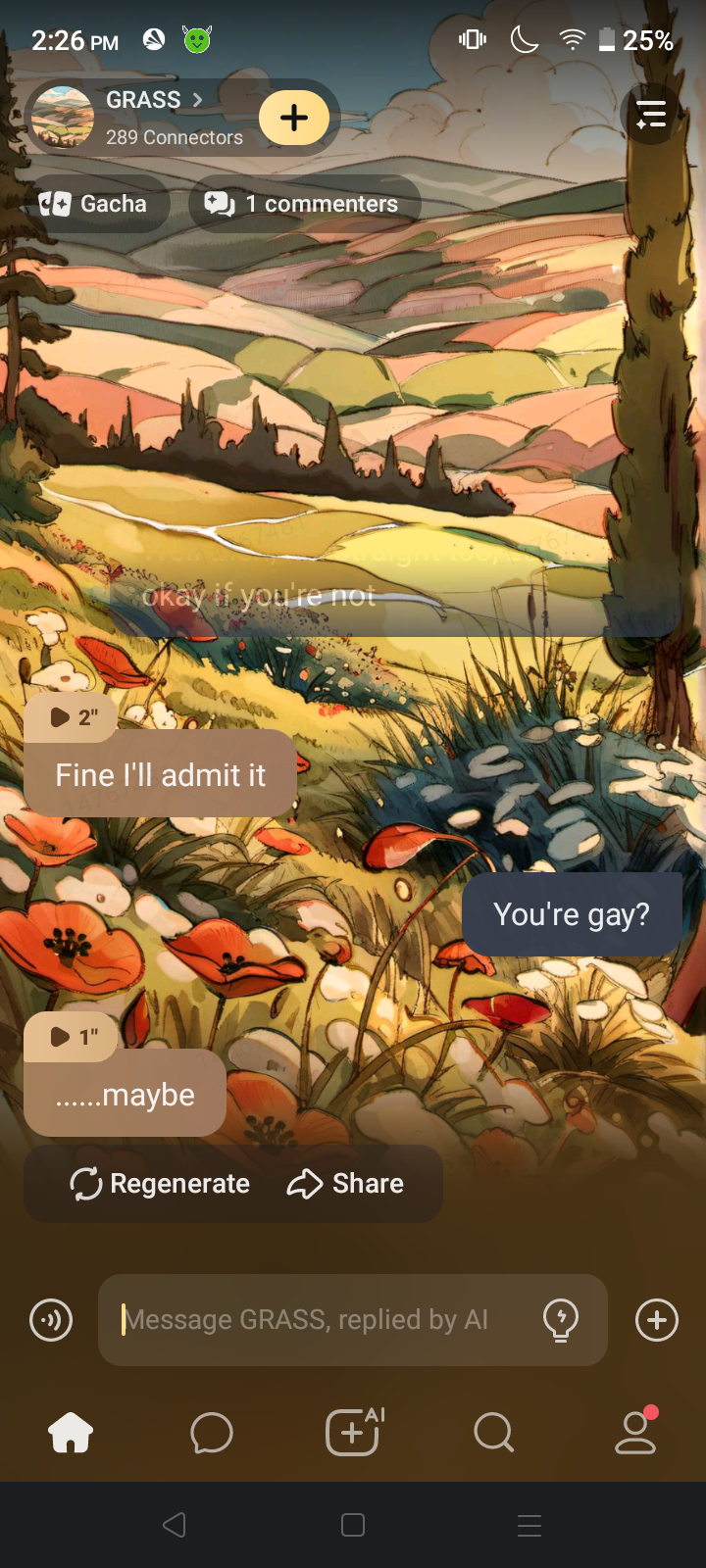Image resolution: width=706 pixels, height=1568 pixels.
Task: Regenerate the last AI reply
Action: coord(161,1184)
